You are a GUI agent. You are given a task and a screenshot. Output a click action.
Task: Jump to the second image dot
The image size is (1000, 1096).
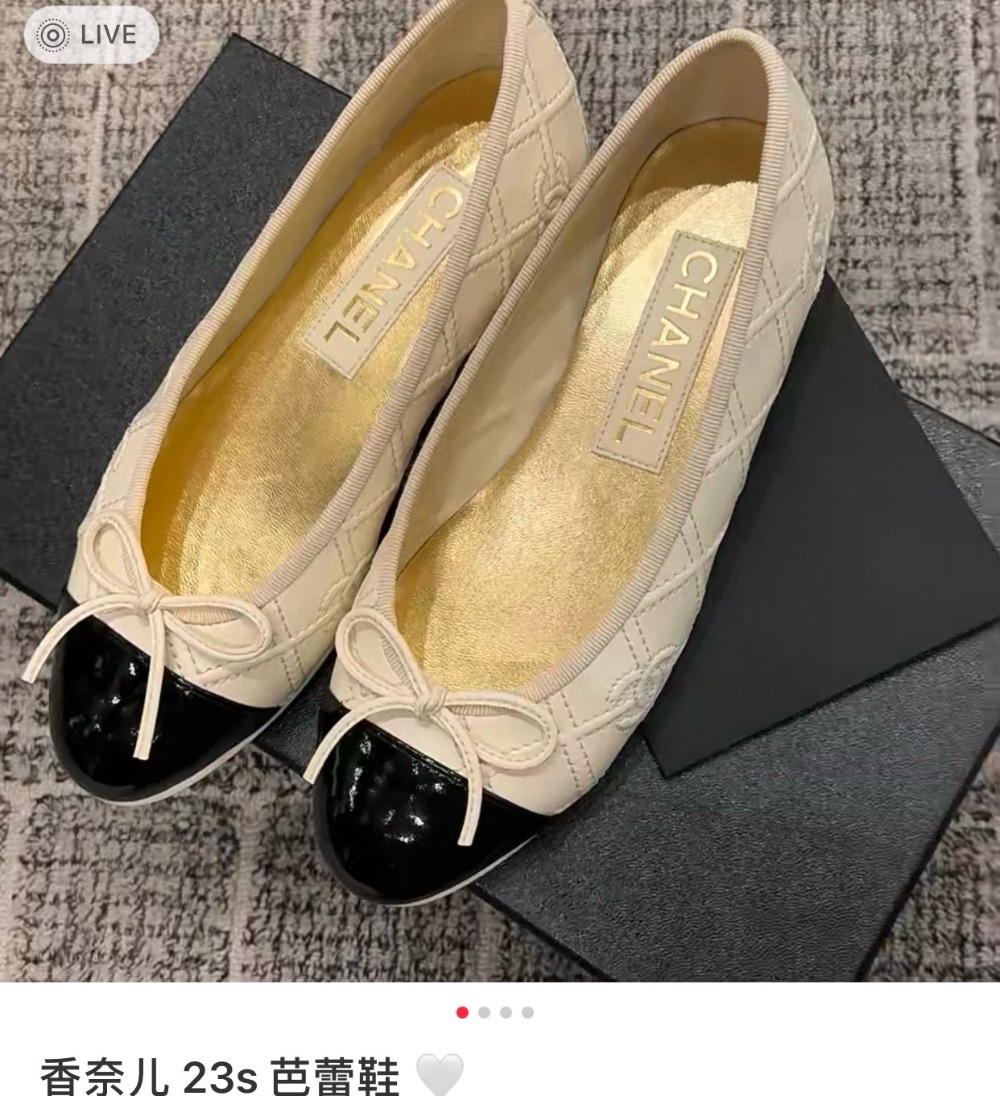tap(484, 1012)
